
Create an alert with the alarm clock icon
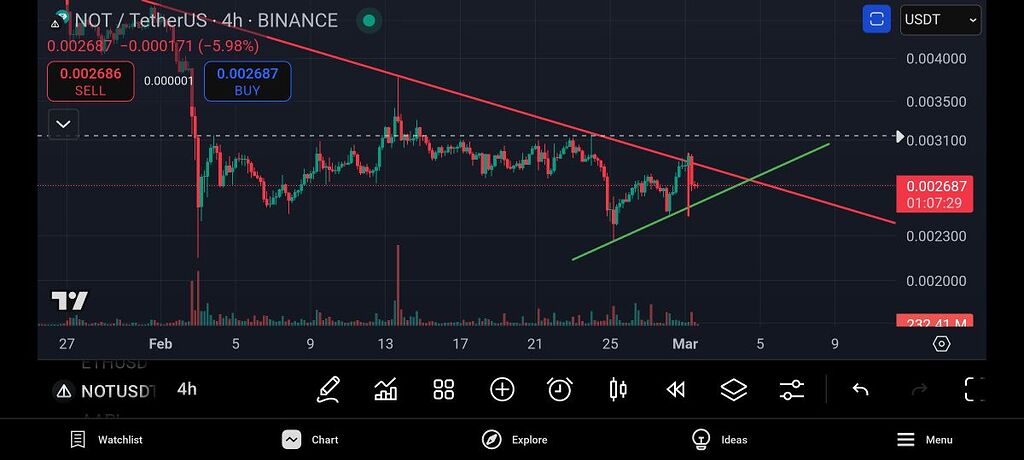560,389
